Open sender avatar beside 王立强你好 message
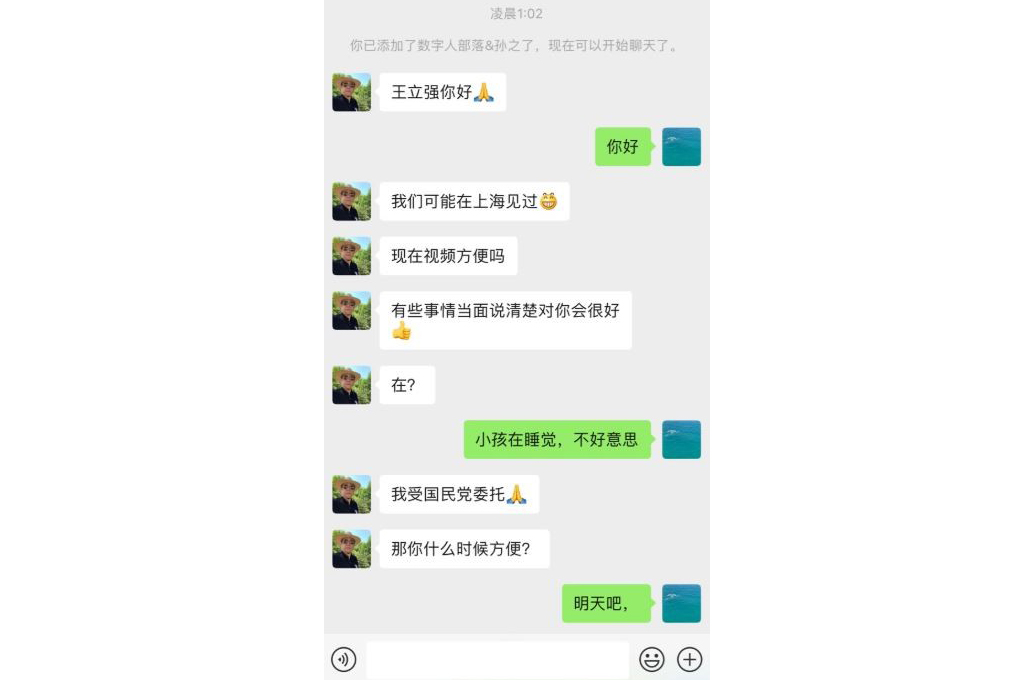This screenshot has width=1024, height=680. [x=352, y=92]
